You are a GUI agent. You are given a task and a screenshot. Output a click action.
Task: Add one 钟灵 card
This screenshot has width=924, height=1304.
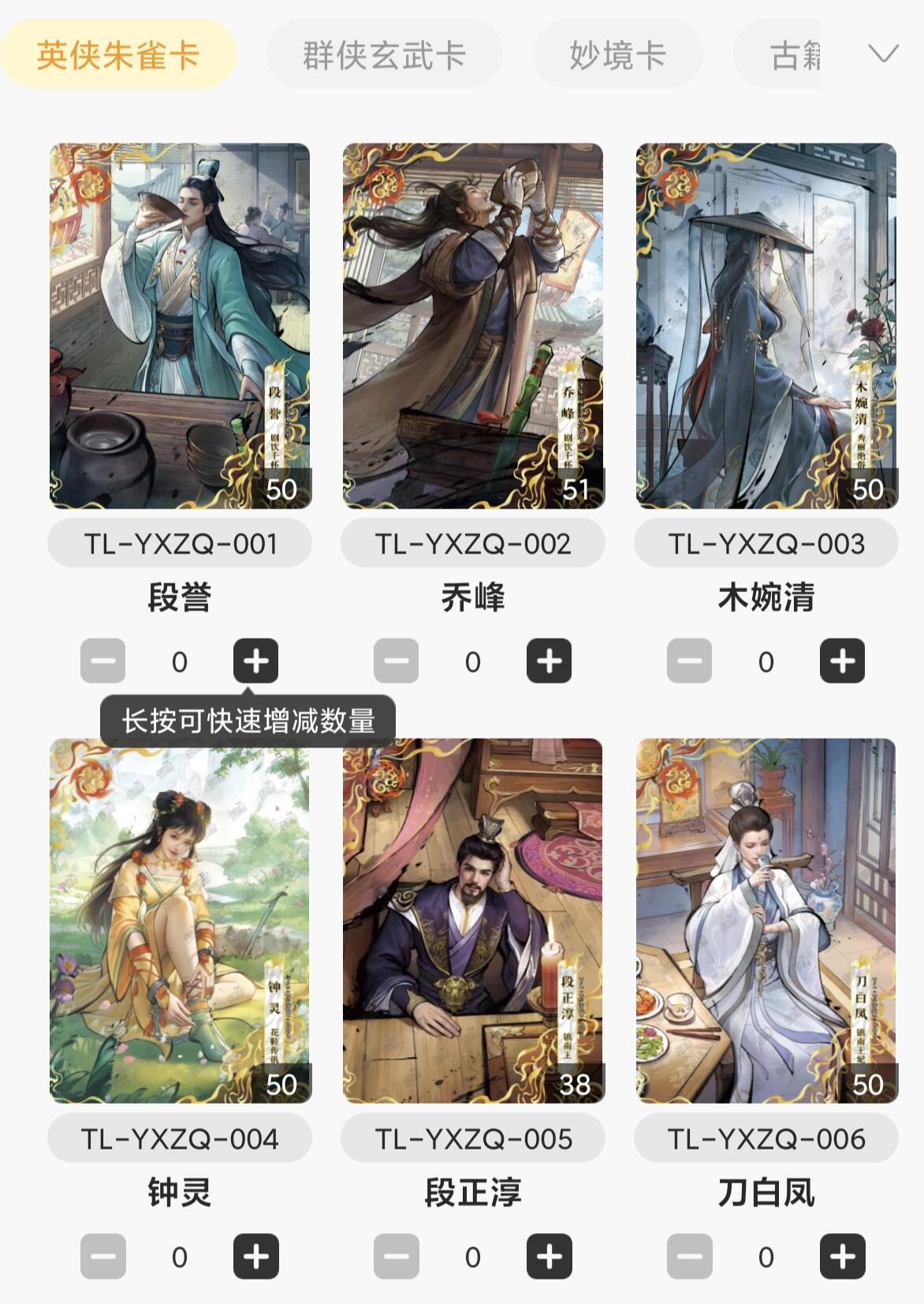[255, 1256]
